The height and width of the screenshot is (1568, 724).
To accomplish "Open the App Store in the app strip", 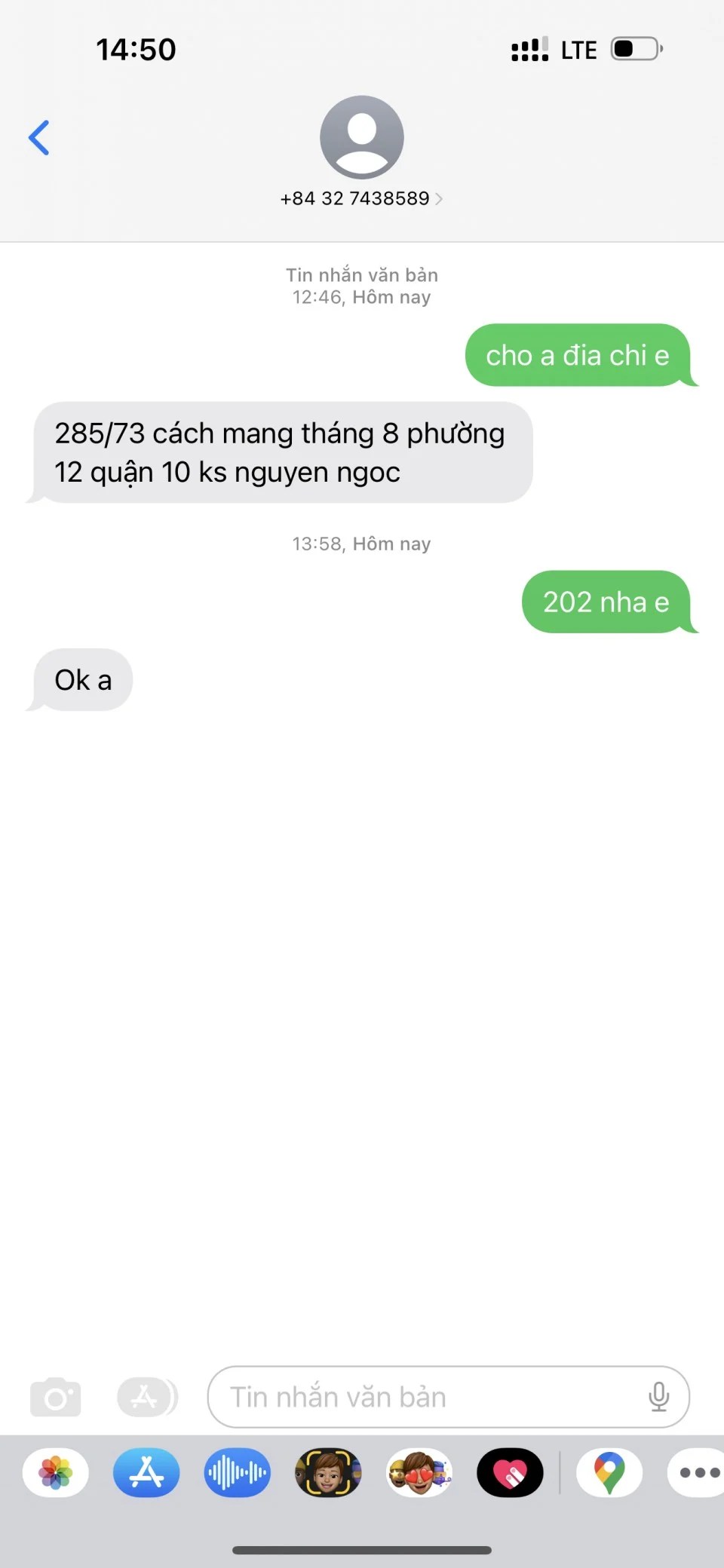I will [x=146, y=1472].
